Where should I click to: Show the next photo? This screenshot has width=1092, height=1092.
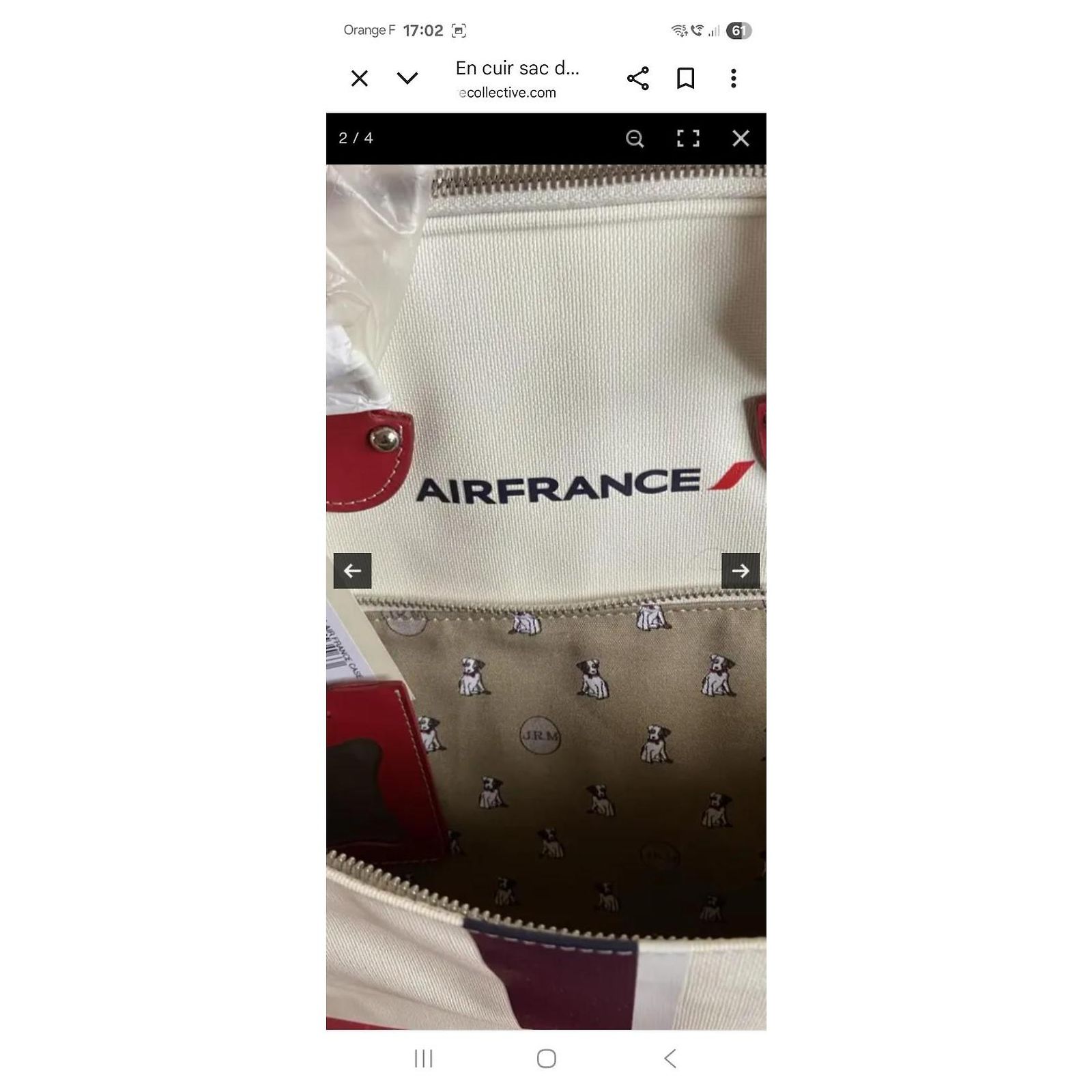click(x=741, y=571)
